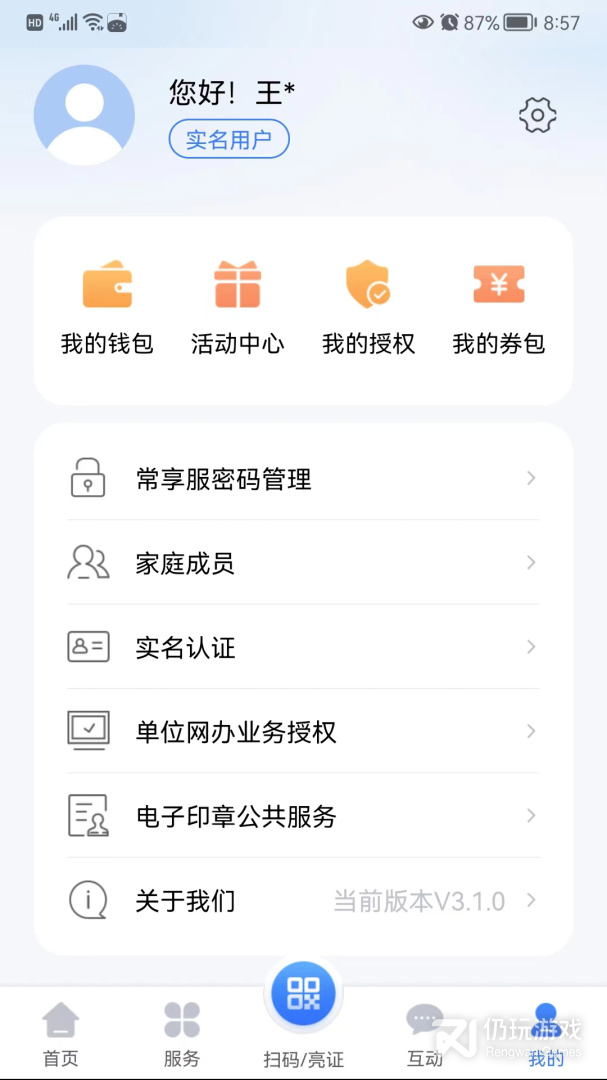Switch to the 互动 tab

coord(424,1034)
